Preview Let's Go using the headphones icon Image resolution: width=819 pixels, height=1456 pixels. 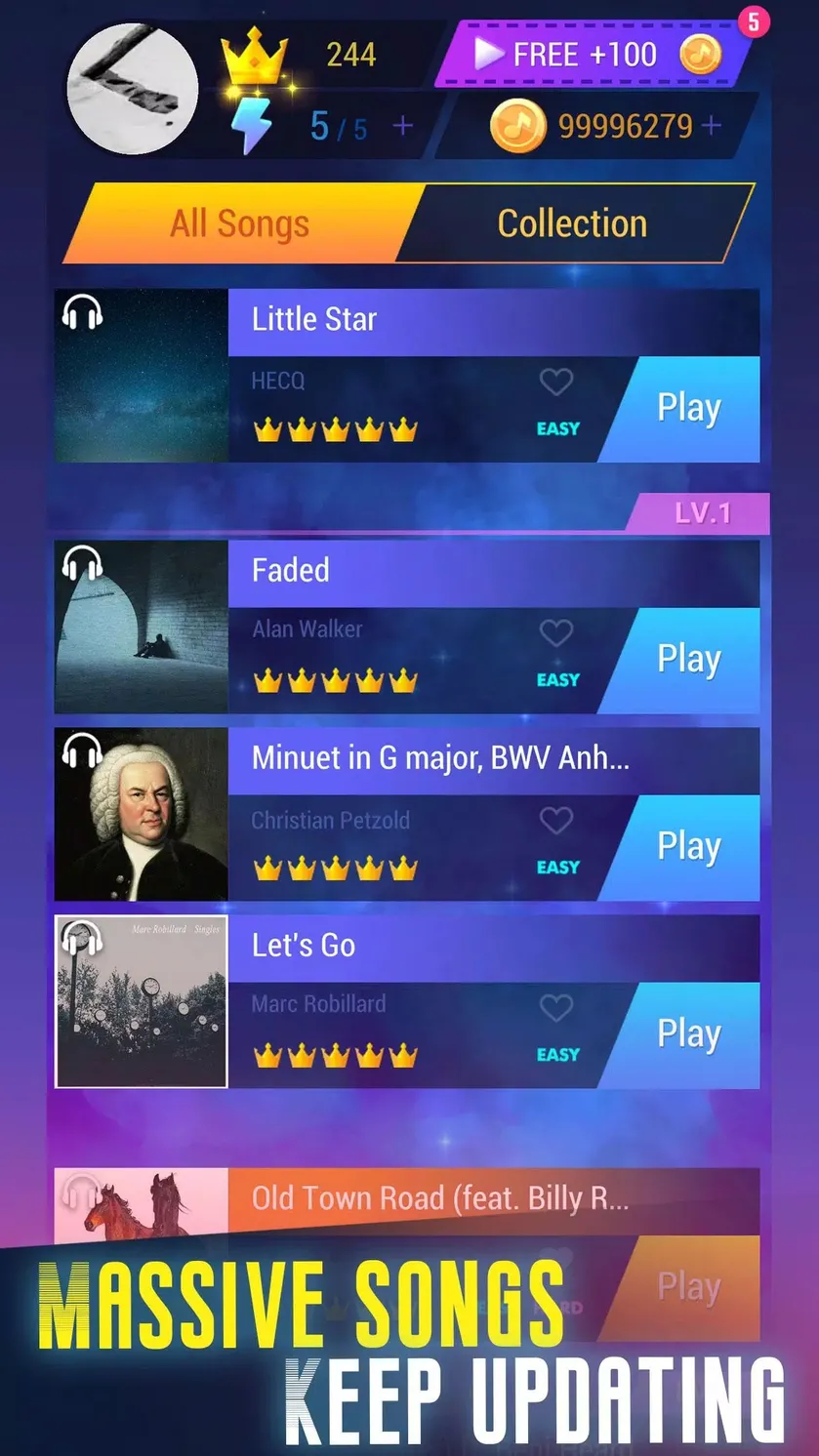coord(82,941)
